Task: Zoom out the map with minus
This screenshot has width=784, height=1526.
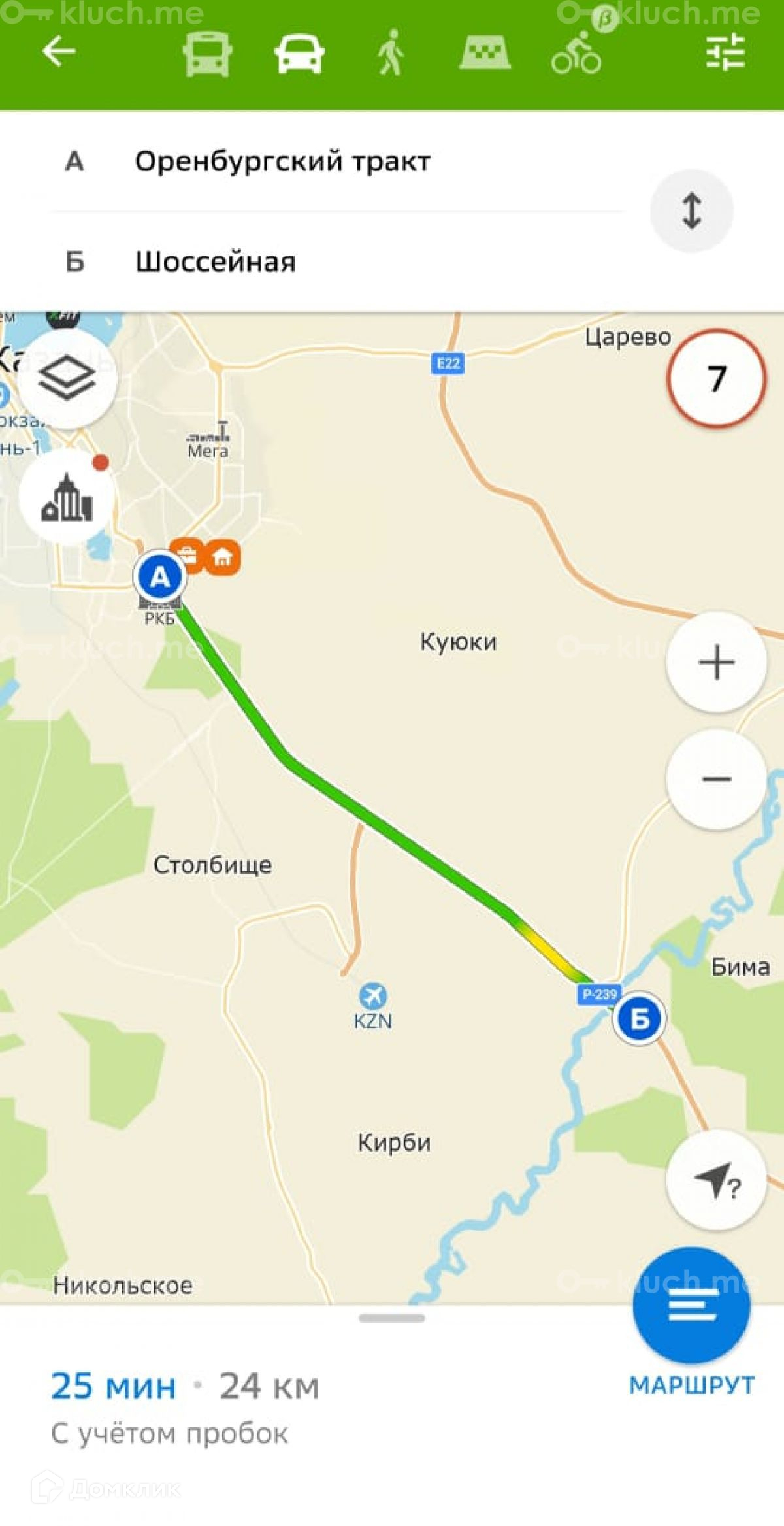Action: pos(716,779)
